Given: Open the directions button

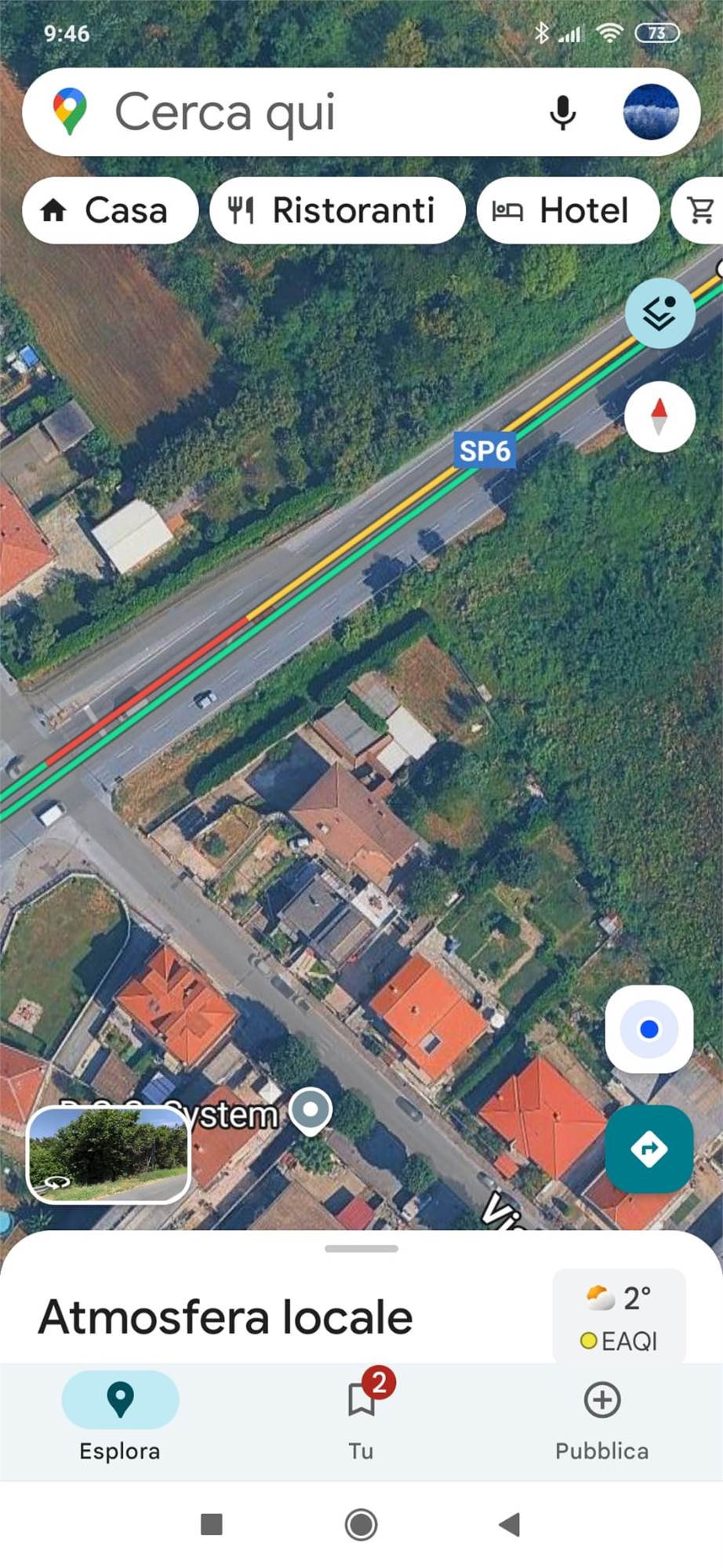Looking at the screenshot, I should pos(649,1149).
